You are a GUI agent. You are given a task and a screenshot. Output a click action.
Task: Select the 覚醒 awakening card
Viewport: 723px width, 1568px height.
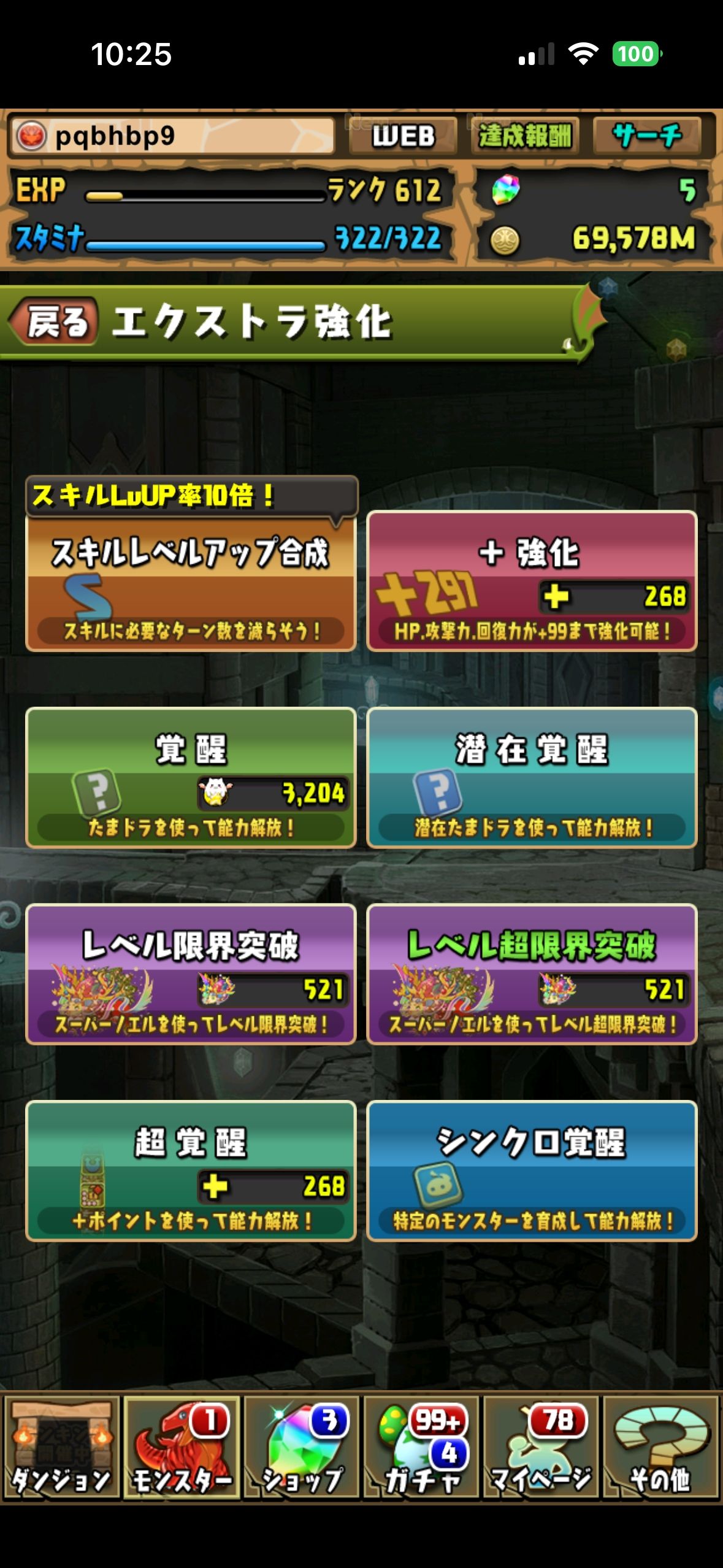click(191, 778)
